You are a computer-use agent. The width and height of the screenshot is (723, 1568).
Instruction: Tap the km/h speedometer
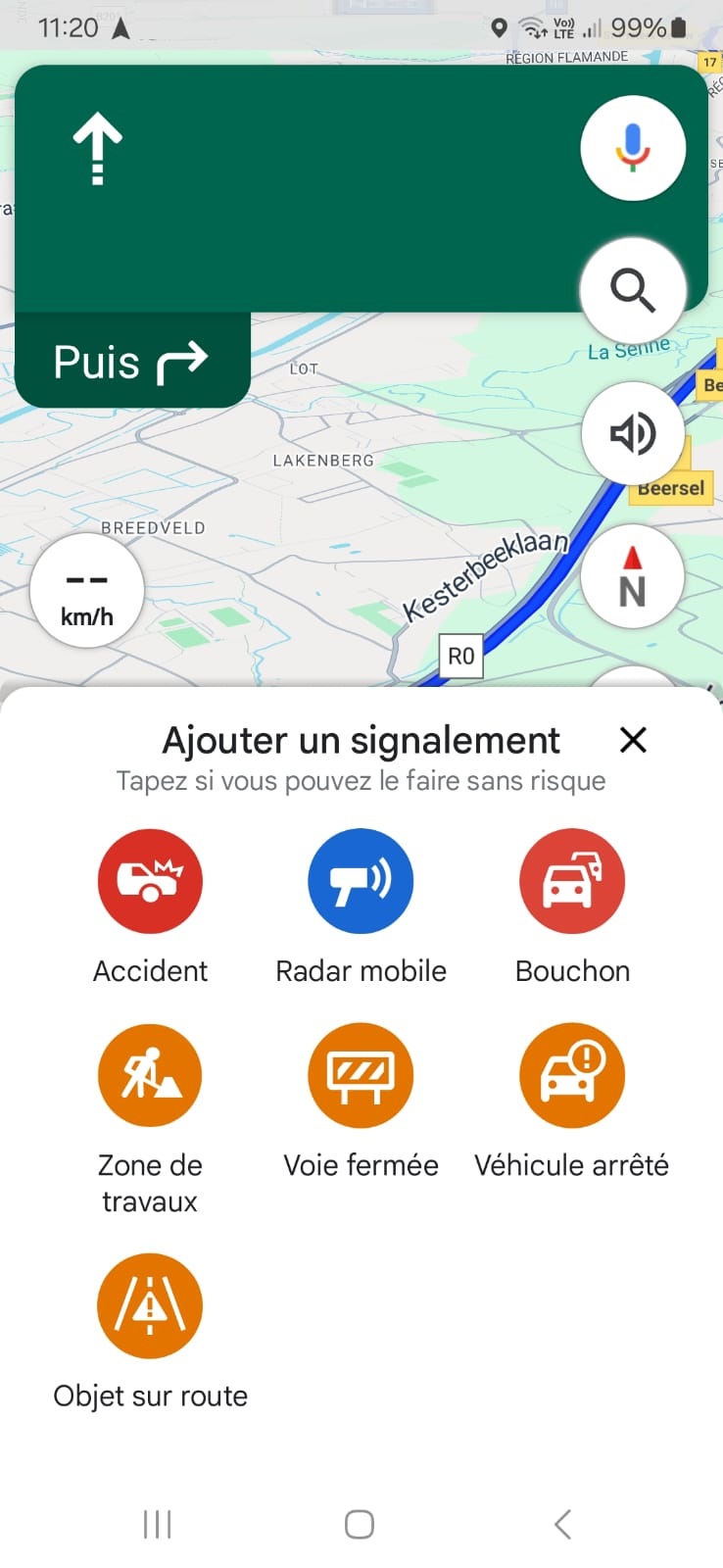[87, 591]
